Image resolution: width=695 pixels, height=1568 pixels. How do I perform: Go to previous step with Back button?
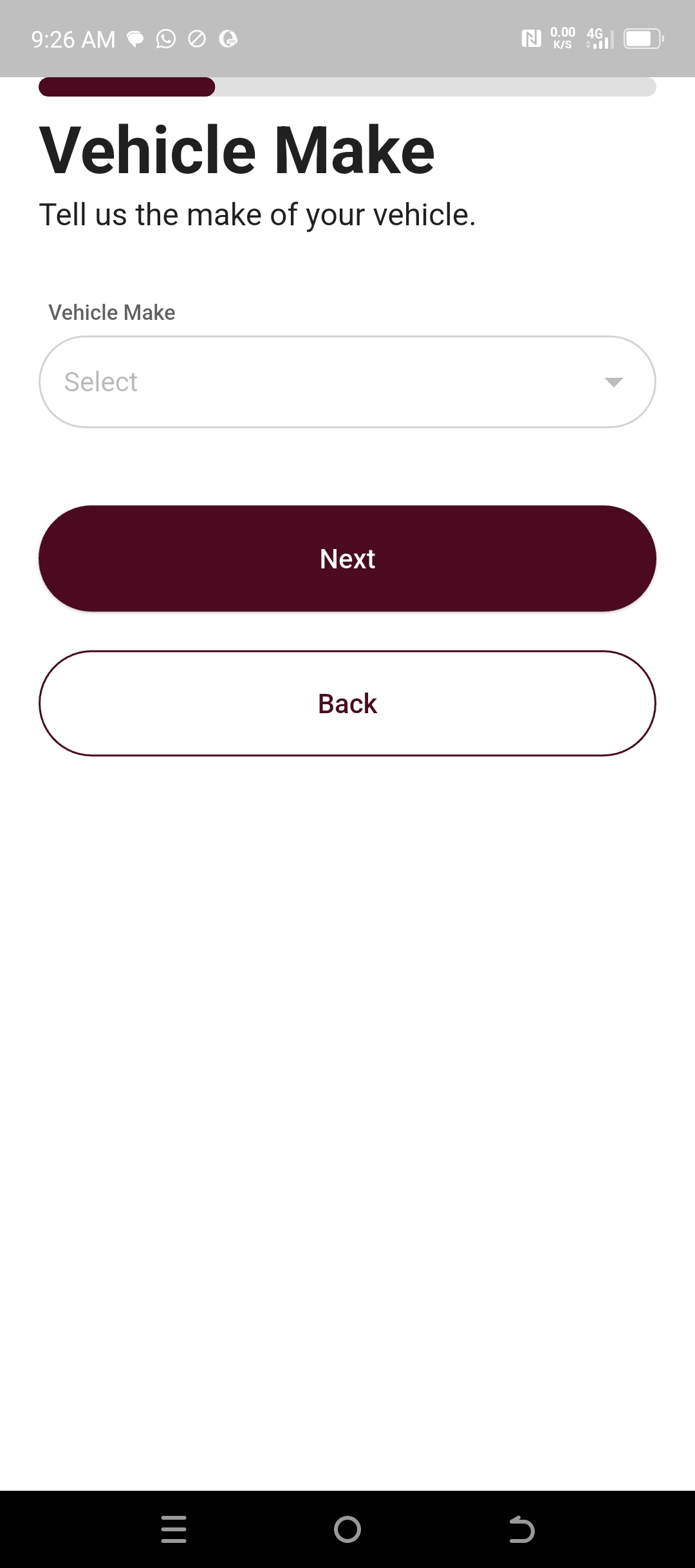coord(347,704)
